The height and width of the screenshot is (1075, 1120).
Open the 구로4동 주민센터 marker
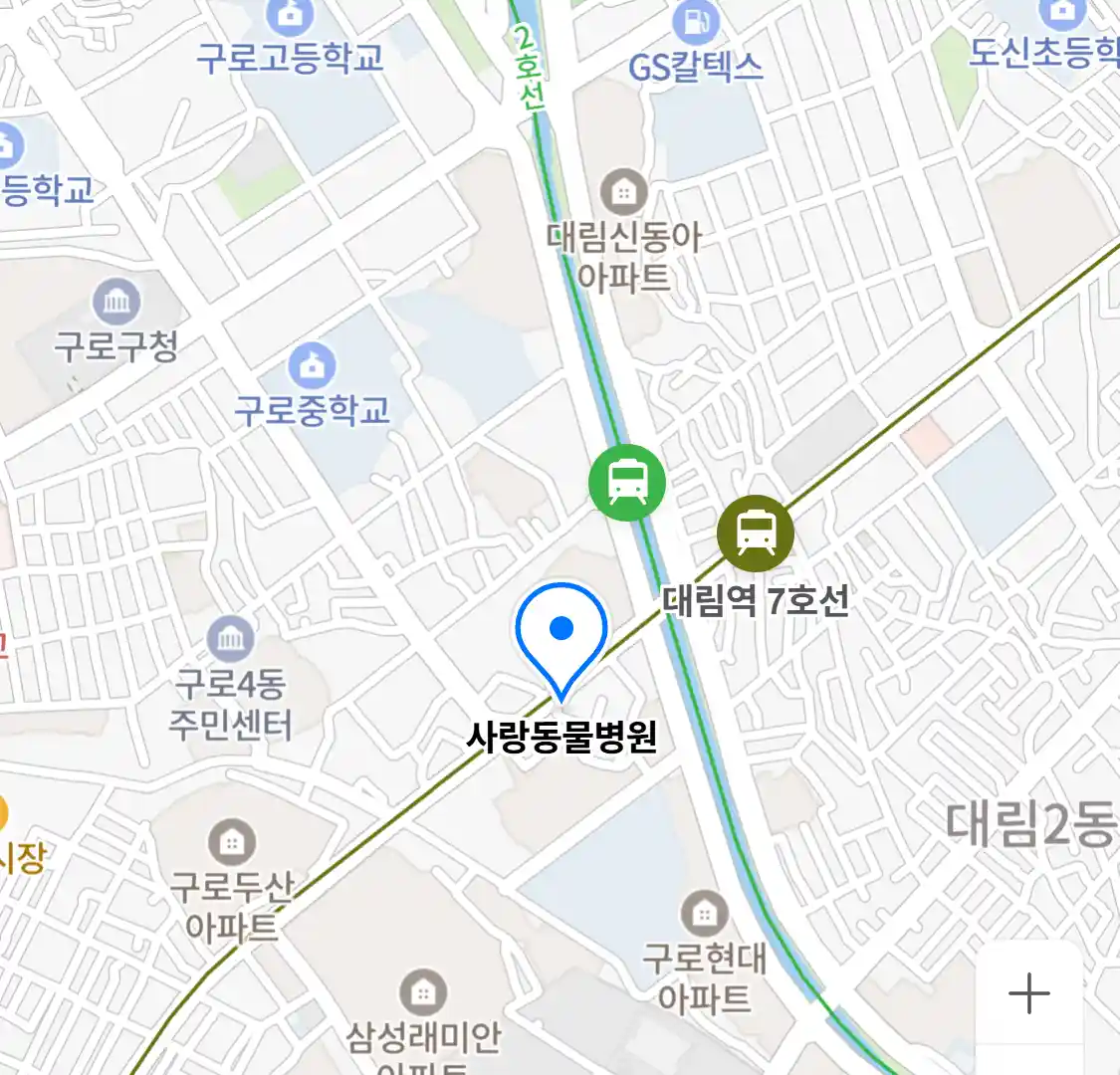[231, 639]
